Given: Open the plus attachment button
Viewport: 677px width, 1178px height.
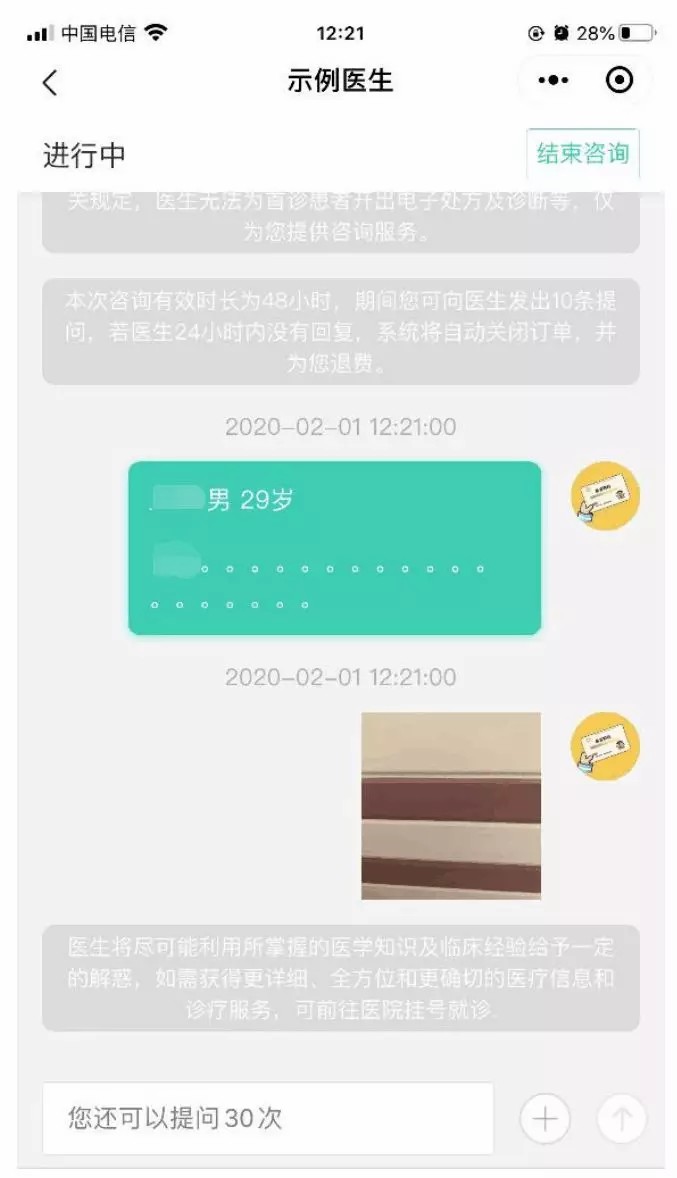Looking at the screenshot, I should point(545,1119).
